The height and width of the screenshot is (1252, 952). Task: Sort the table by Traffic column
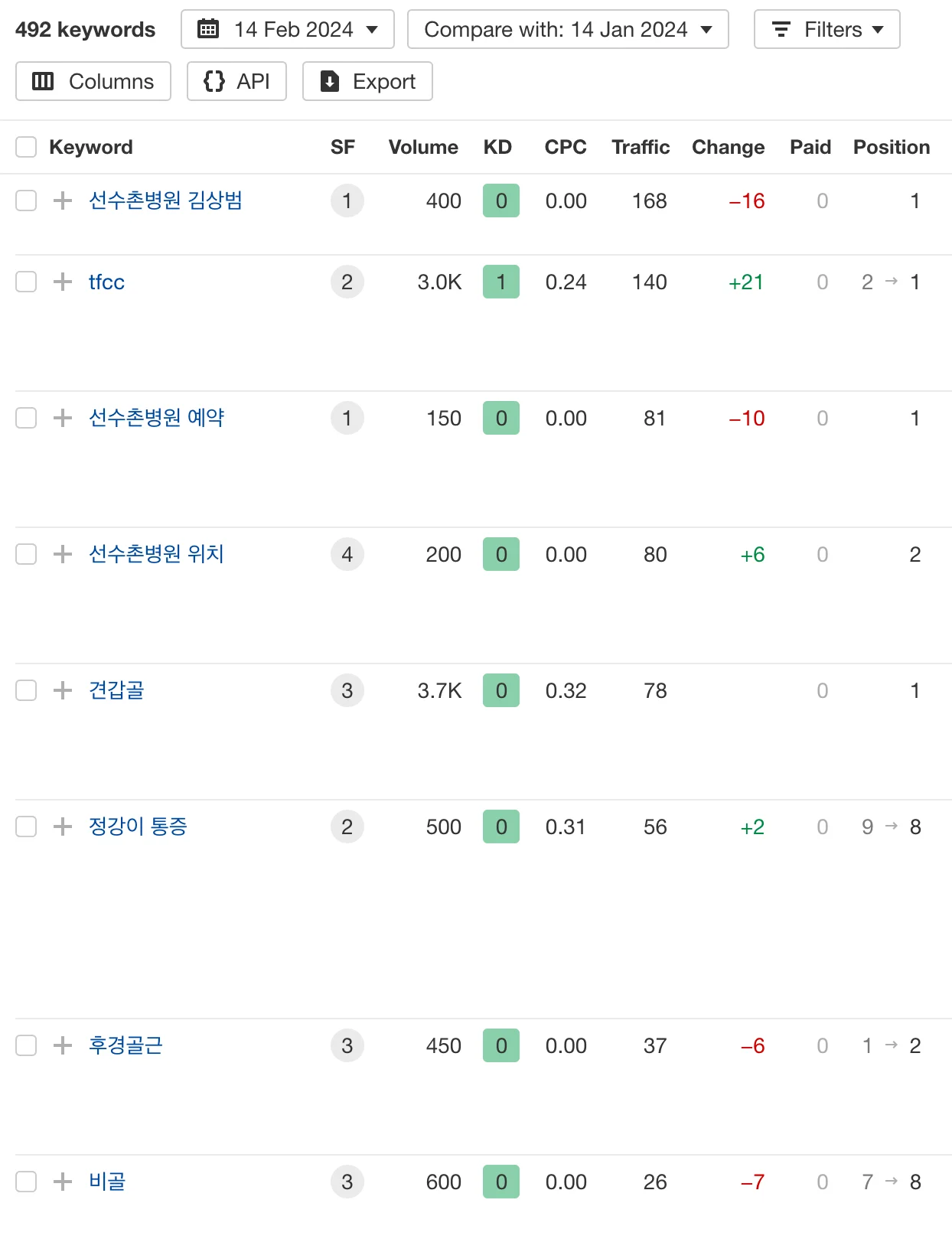(641, 147)
